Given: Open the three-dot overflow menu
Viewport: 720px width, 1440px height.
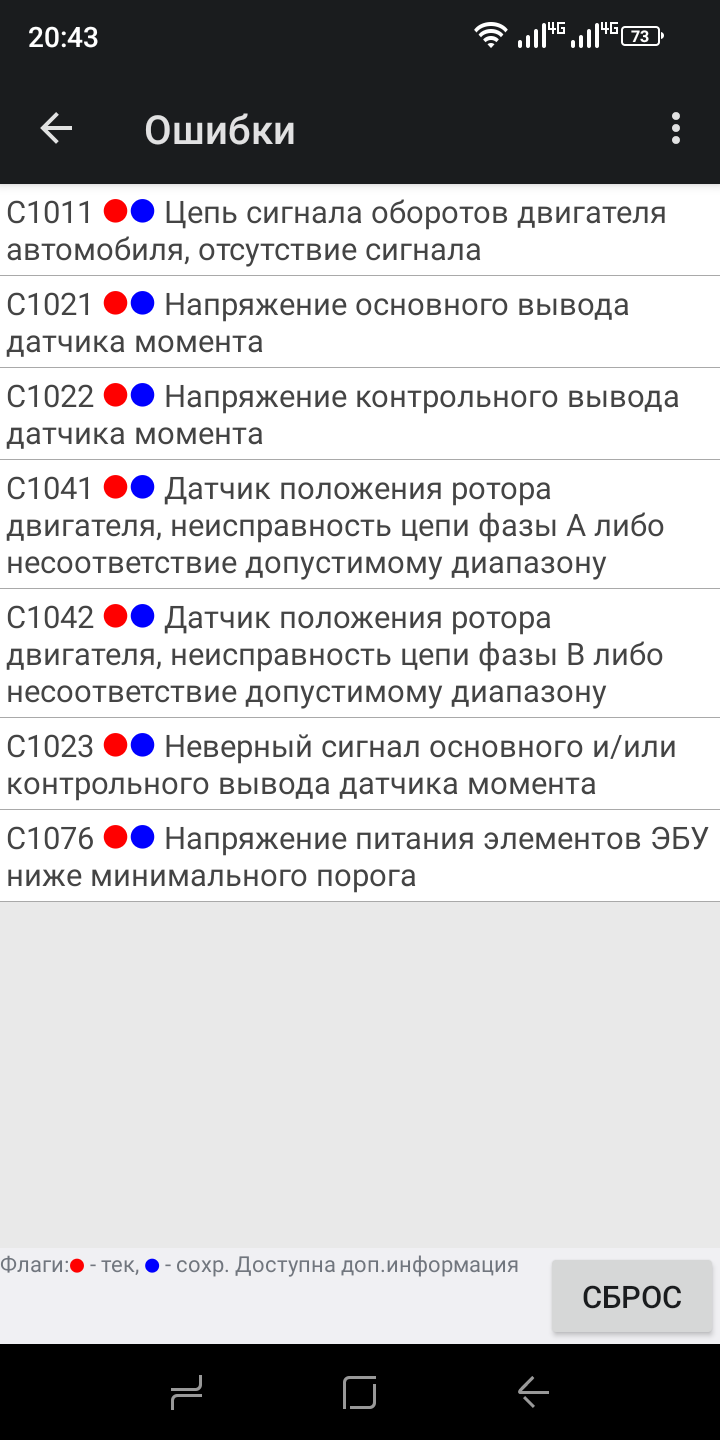Looking at the screenshot, I should pyautogui.click(x=676, y=129).
